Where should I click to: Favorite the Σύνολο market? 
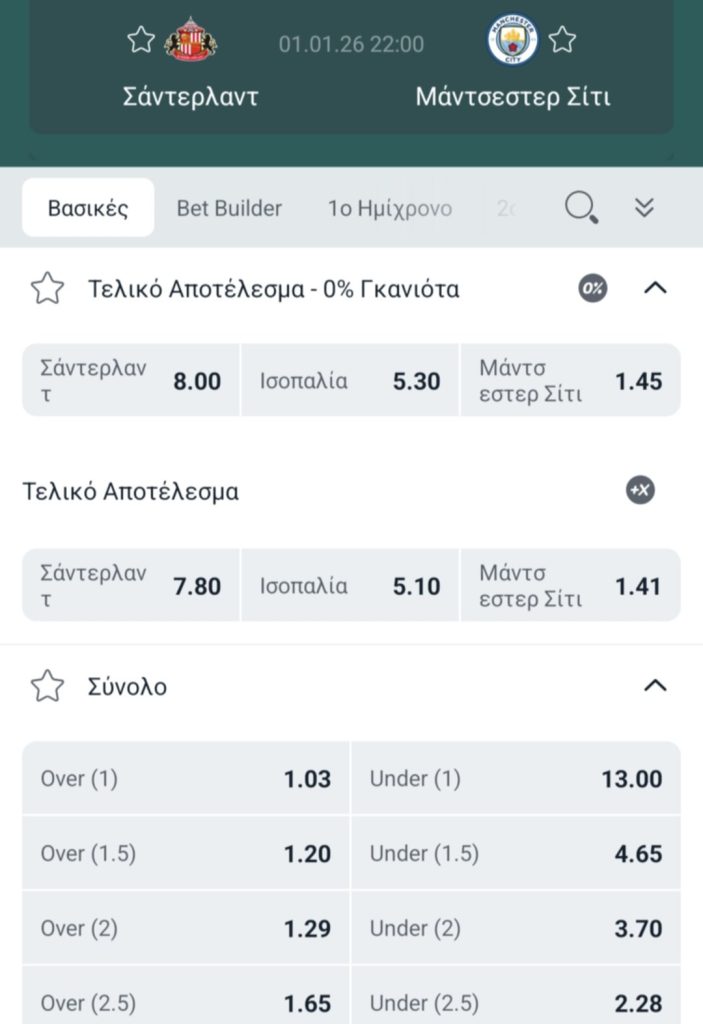[x=47, y=686]
